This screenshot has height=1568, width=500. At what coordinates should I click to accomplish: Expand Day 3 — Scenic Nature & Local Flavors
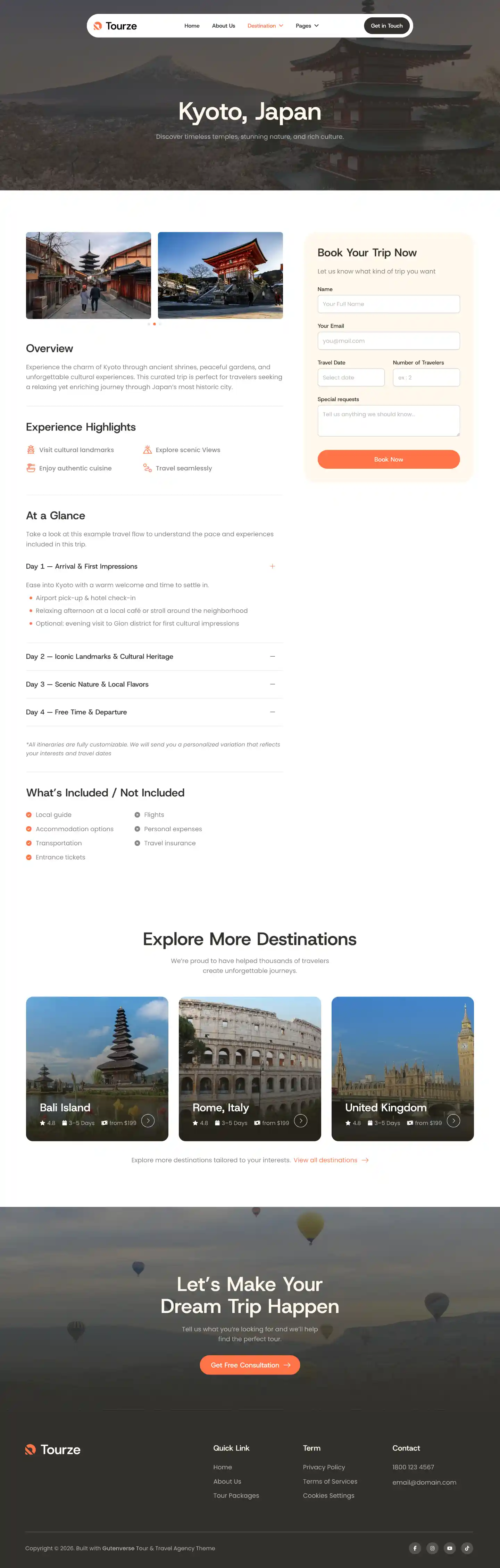point(154,684)
